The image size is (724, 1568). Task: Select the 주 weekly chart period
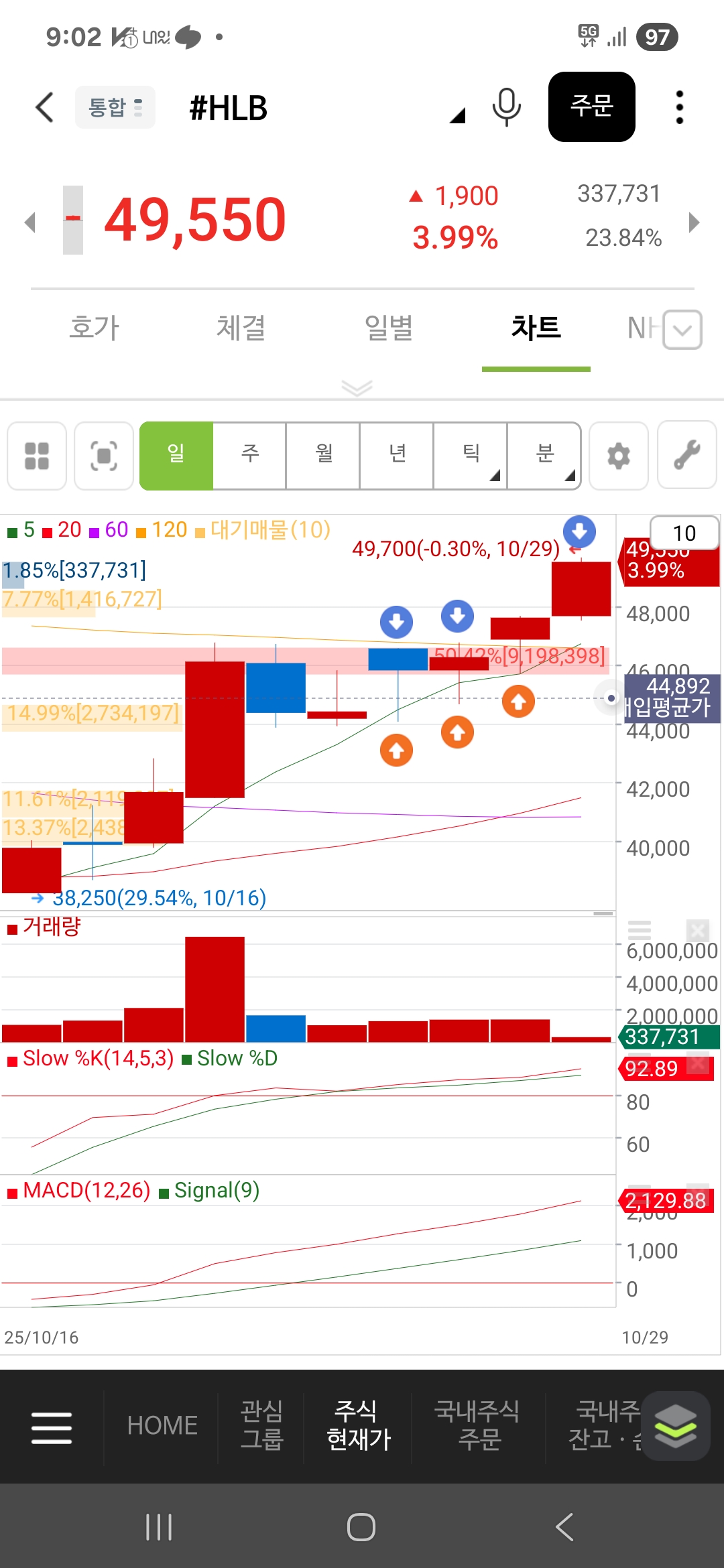249,456
